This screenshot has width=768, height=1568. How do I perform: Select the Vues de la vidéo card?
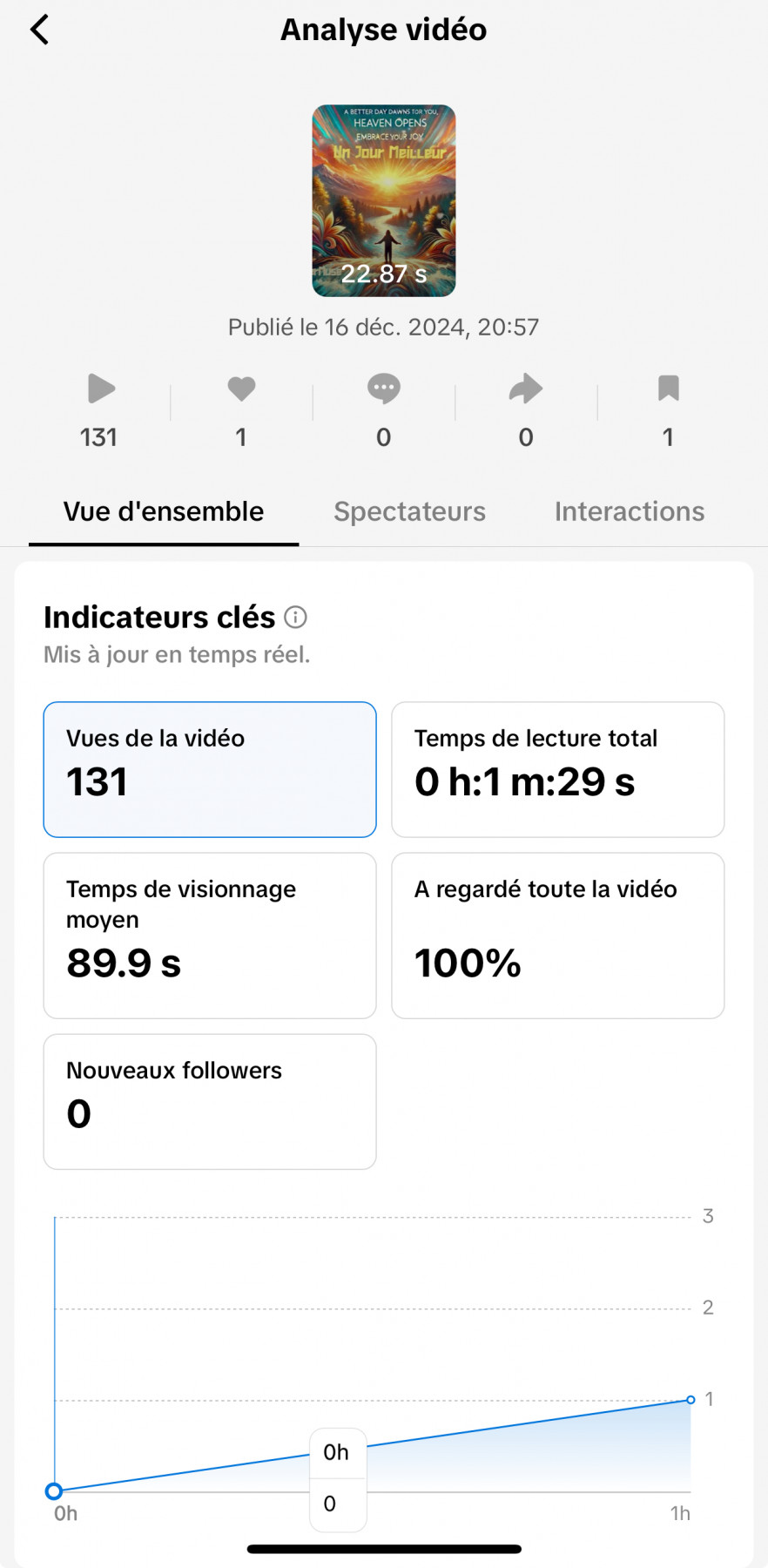210,769
